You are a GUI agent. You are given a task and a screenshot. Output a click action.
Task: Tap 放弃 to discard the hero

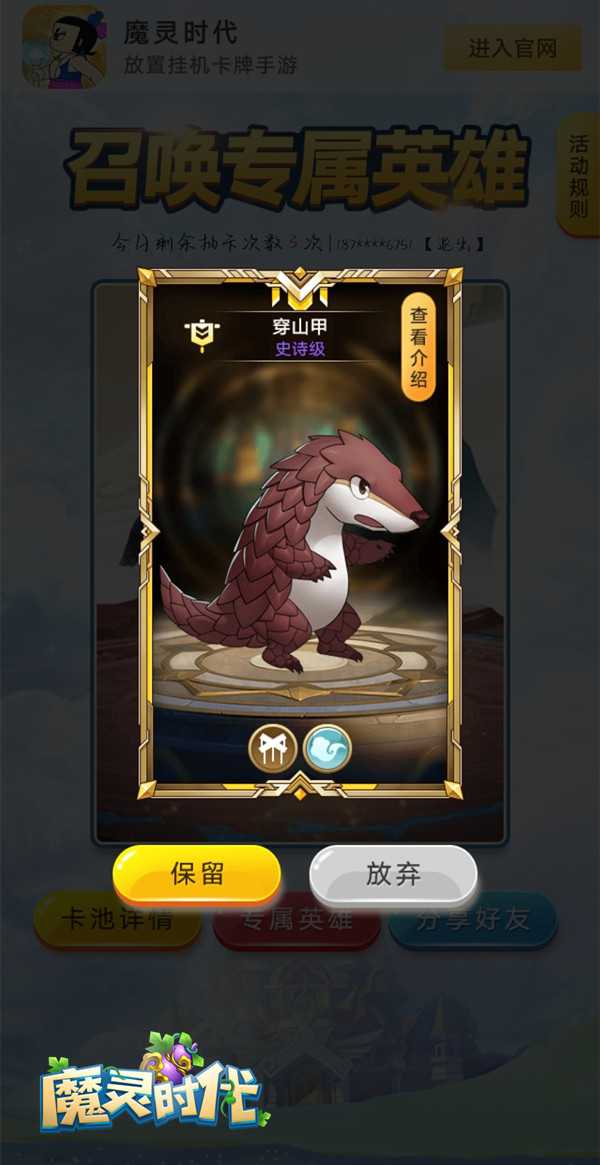(x=393, y=874)
